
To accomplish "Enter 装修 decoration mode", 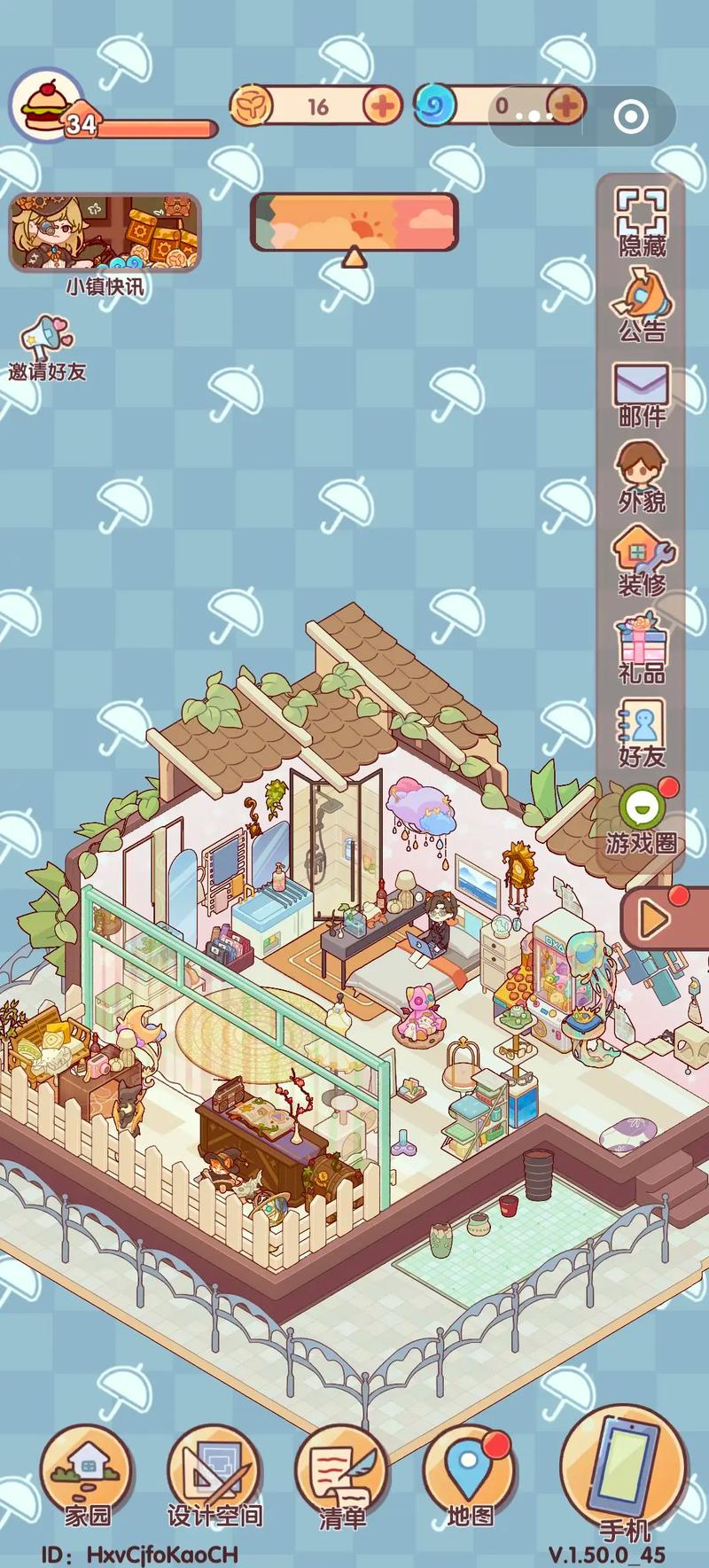I will [642, 560].
